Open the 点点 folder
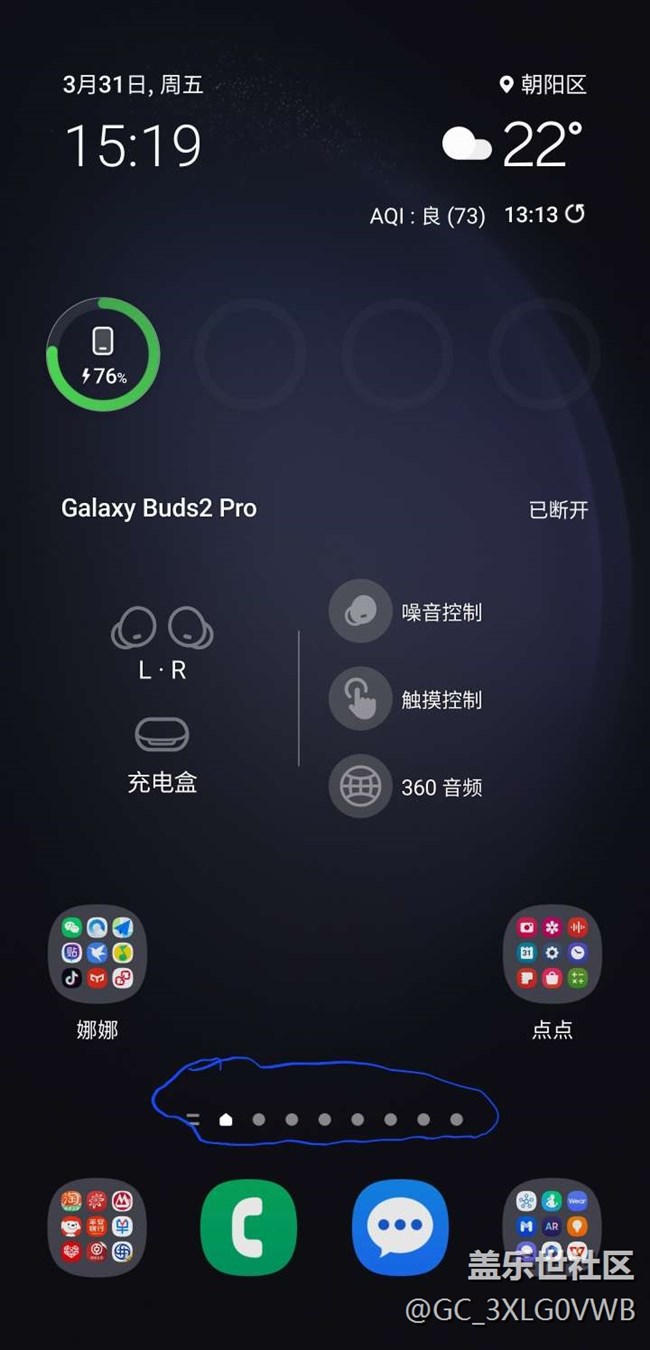 (552, 954)
